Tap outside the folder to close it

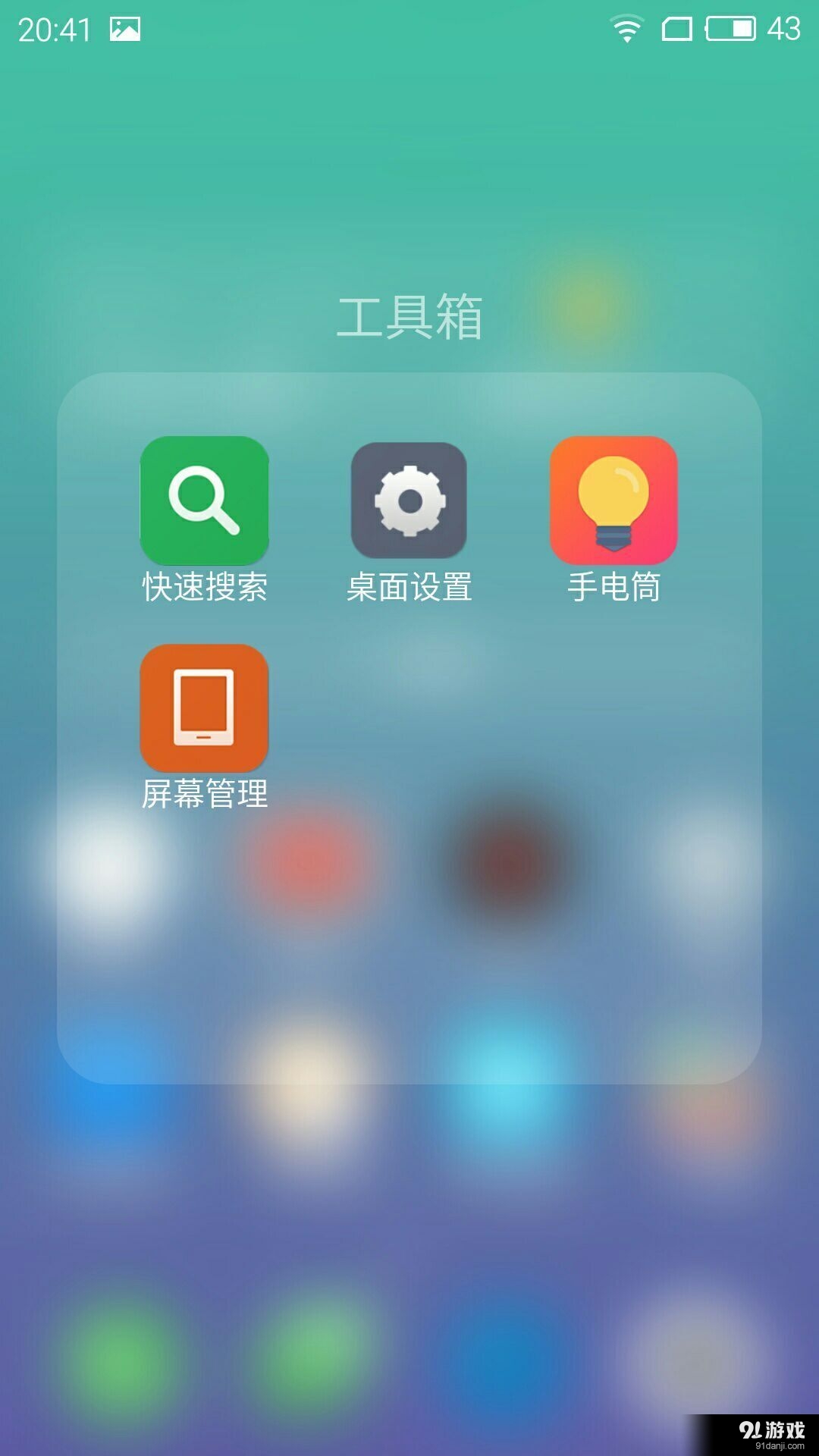(409, 1289)
